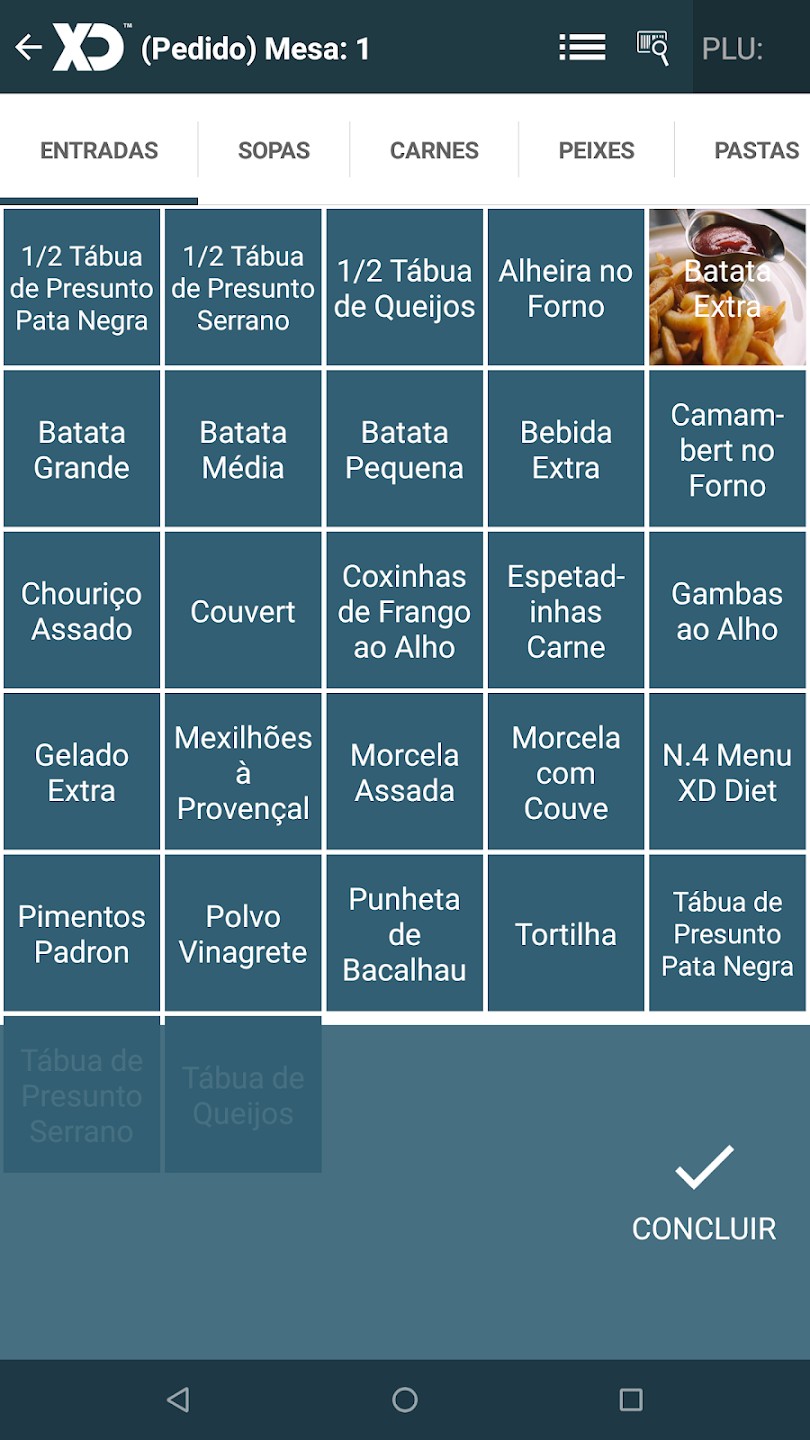
Task: Switch to the SOPAS tab
Action: pyautogui.click(x=273, y=149)
